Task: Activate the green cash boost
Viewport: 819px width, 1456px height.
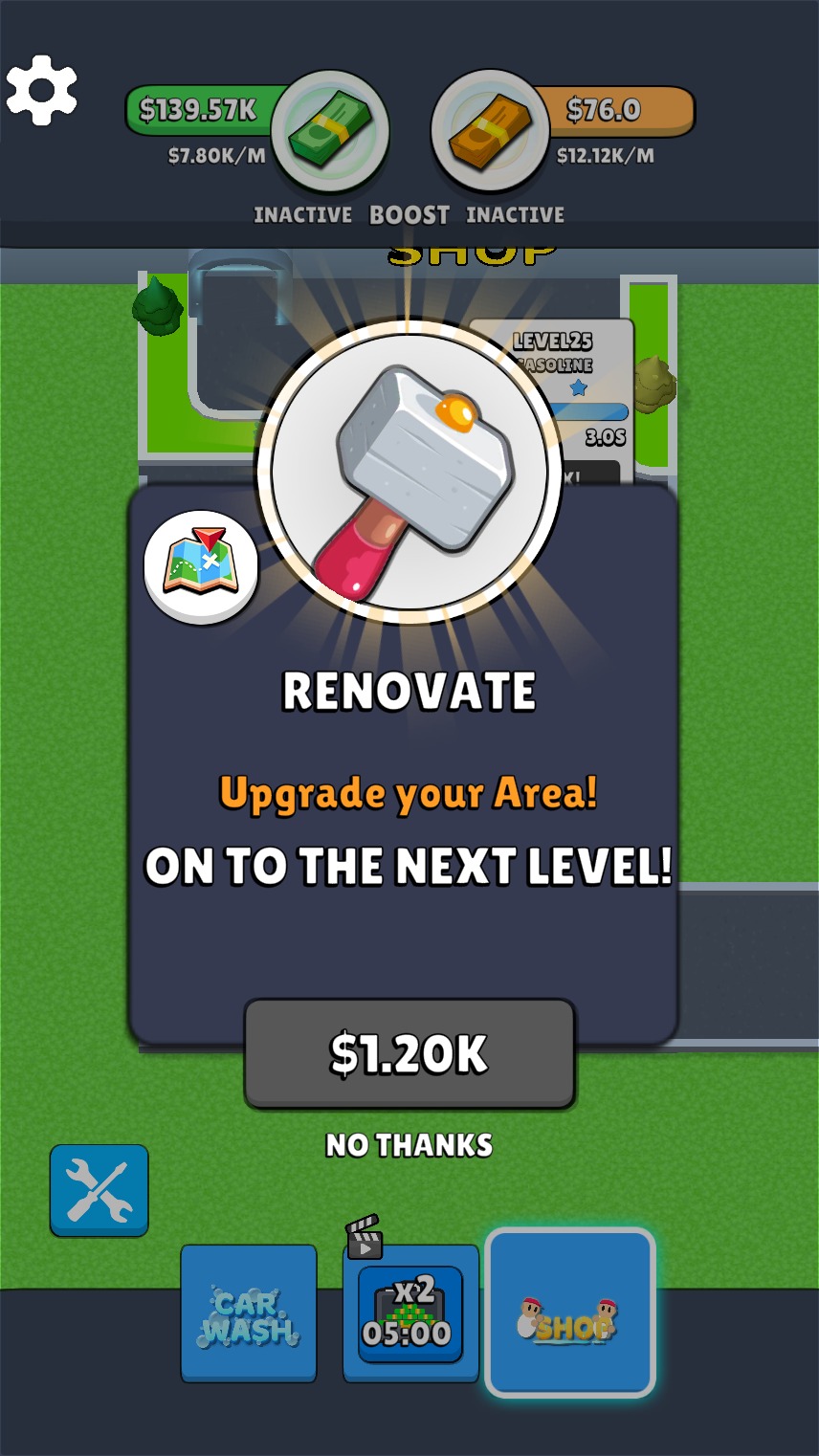Action: [329, 129]
